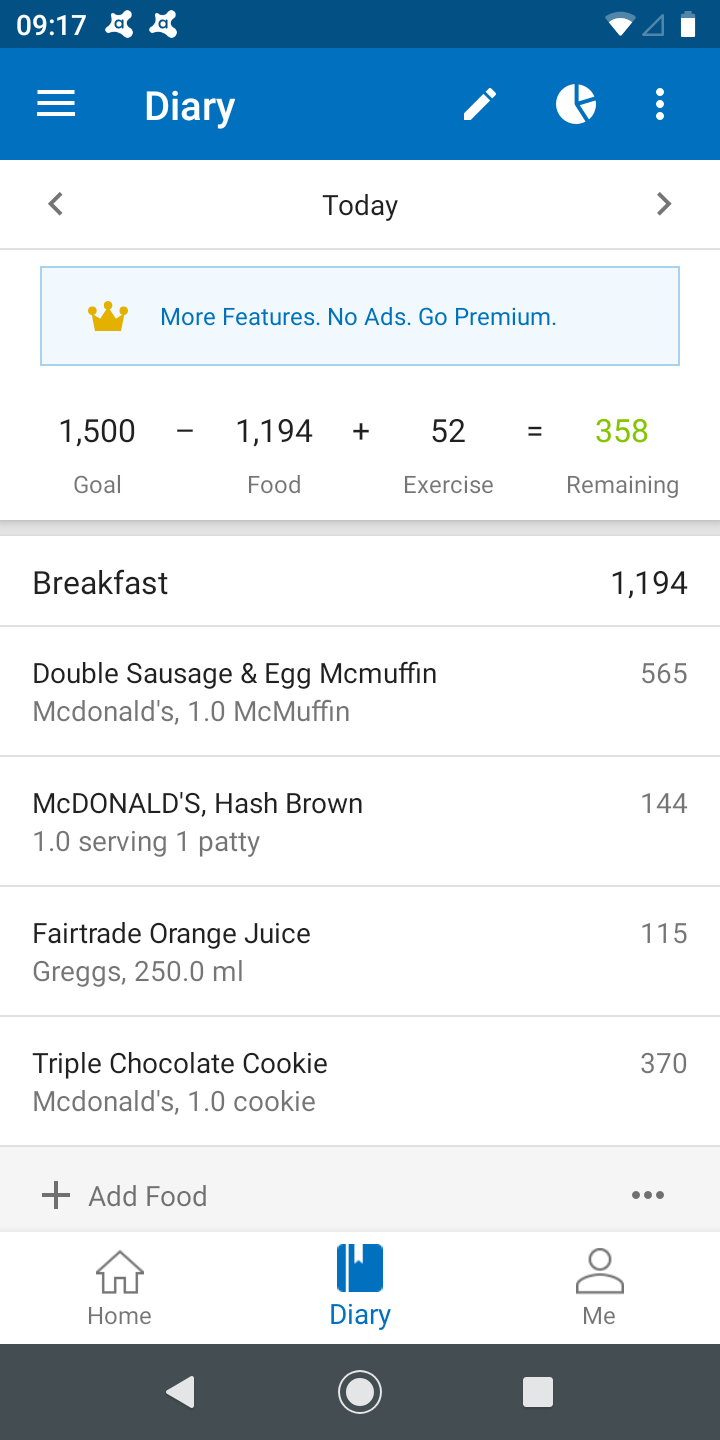The height and width of the screenshot is (1440, 720).
Task: Go to the previous day
Action: point(56,205)
